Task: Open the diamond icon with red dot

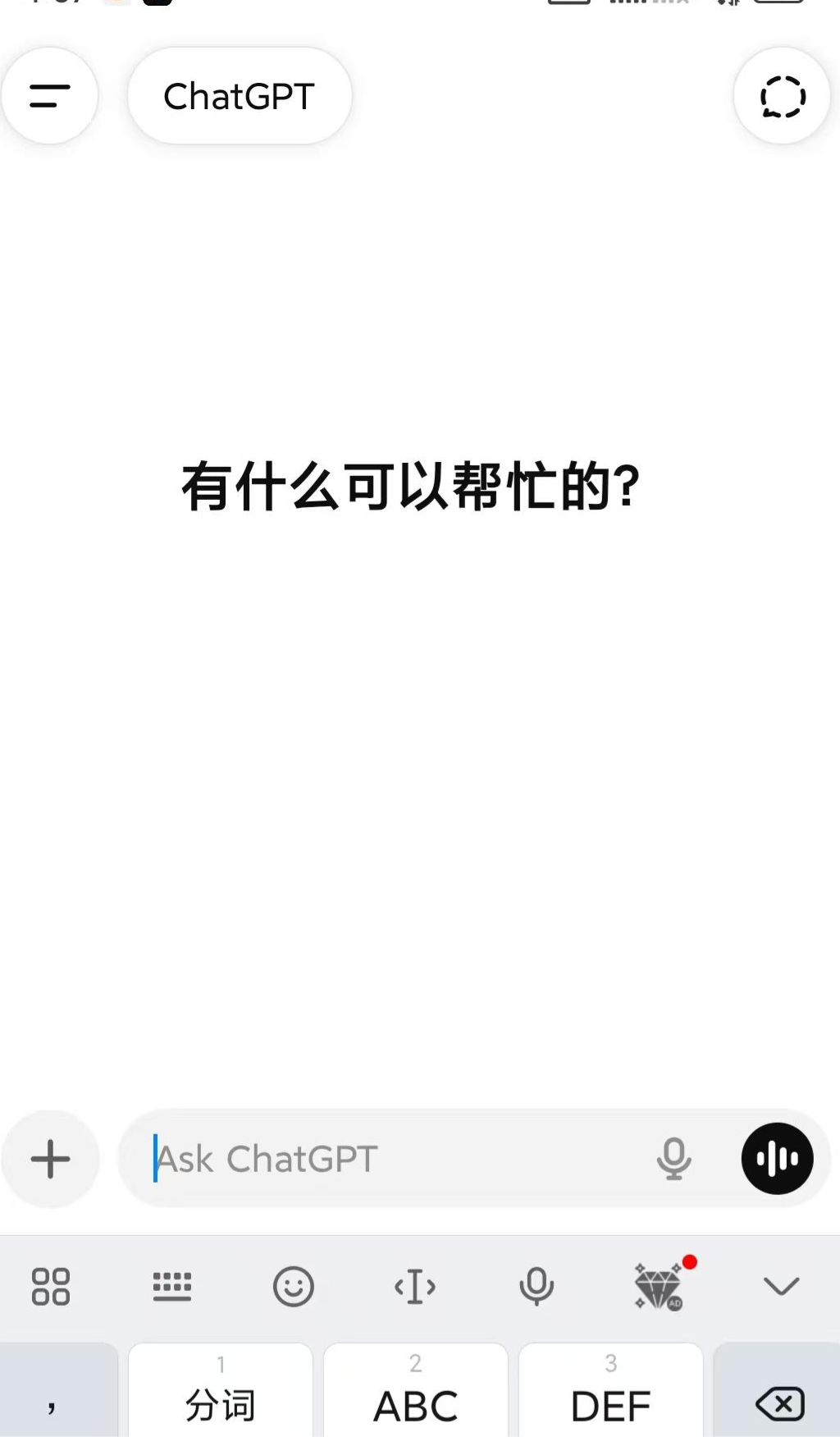Action: [x=659, y=1286]
